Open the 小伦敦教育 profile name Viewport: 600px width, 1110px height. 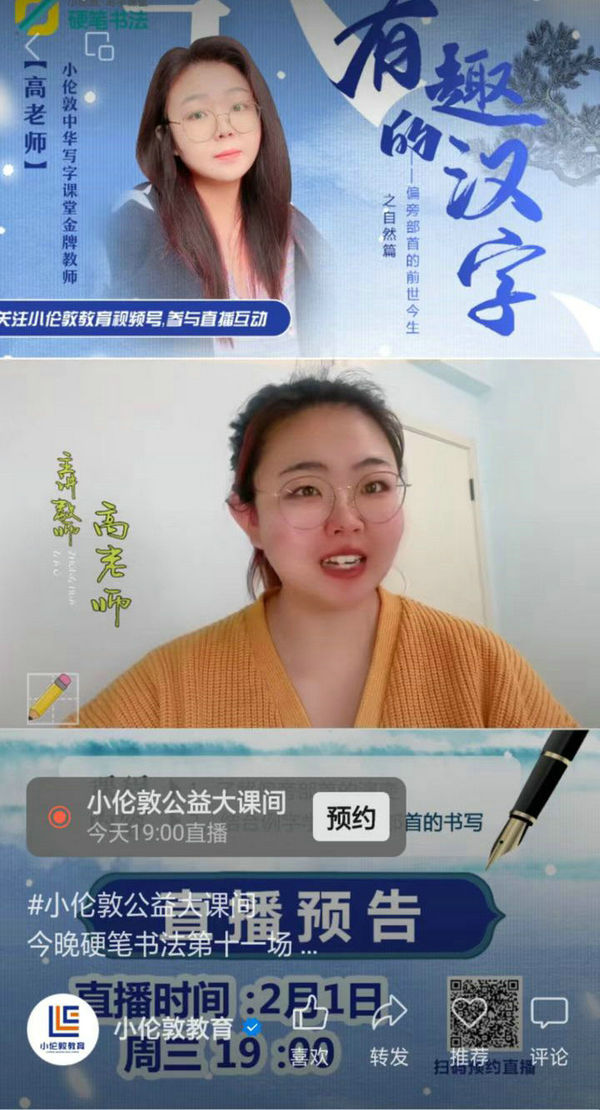[173, 1027]
